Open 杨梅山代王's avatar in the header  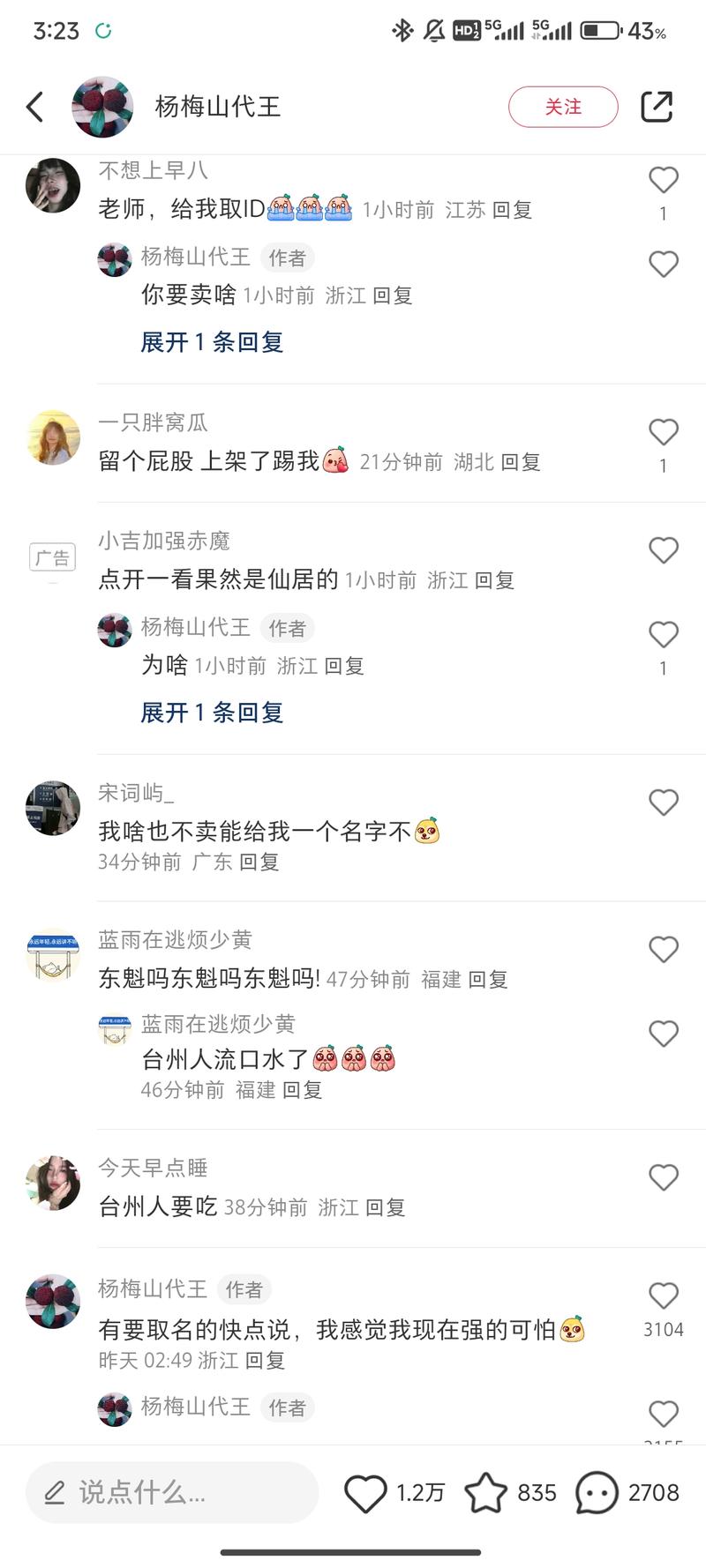click(102, 107)
